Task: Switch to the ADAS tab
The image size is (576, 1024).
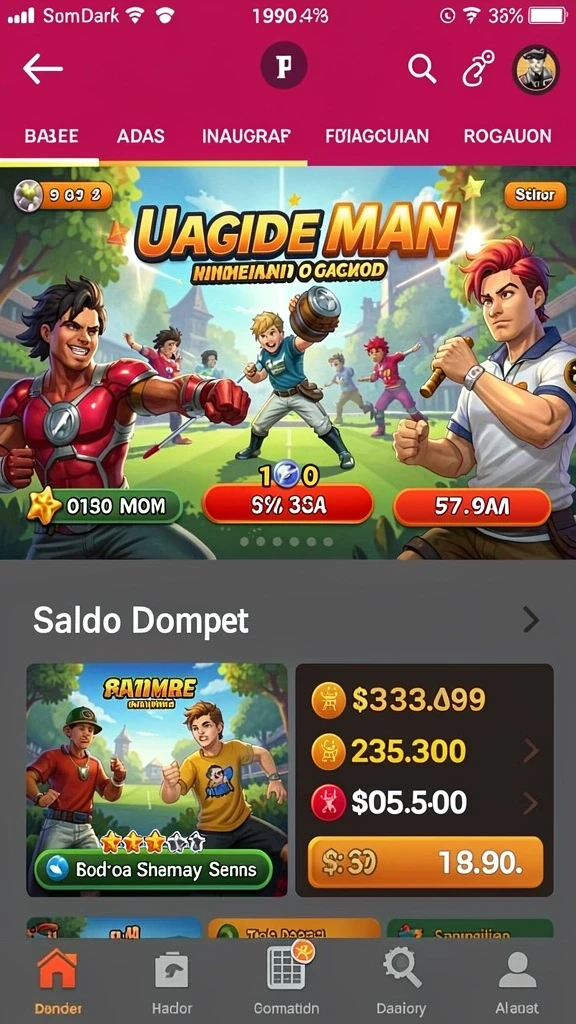Action: click(x=140, y=136)
